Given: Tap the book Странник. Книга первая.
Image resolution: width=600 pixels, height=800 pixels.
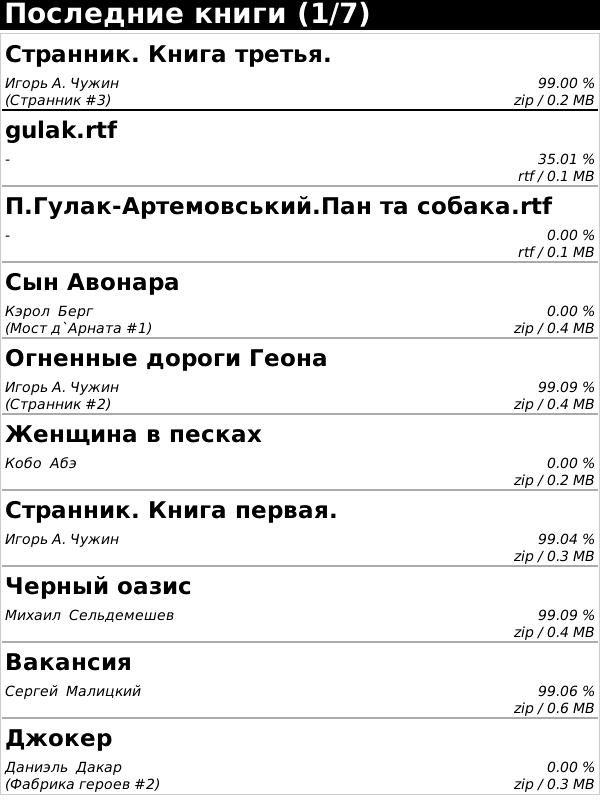Looking at the screenshot, I should (x=171, y=511).
